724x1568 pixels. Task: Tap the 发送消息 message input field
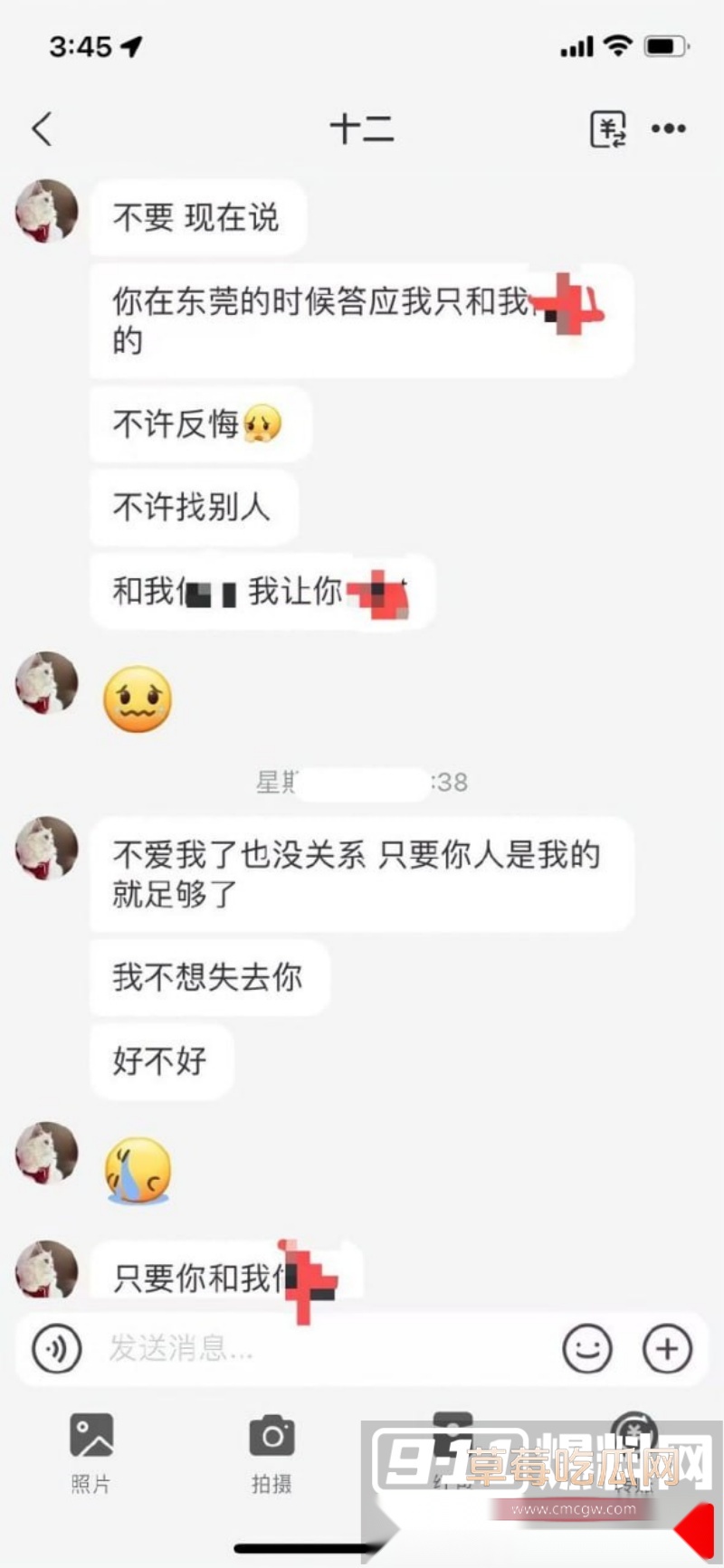point(271,1349)
